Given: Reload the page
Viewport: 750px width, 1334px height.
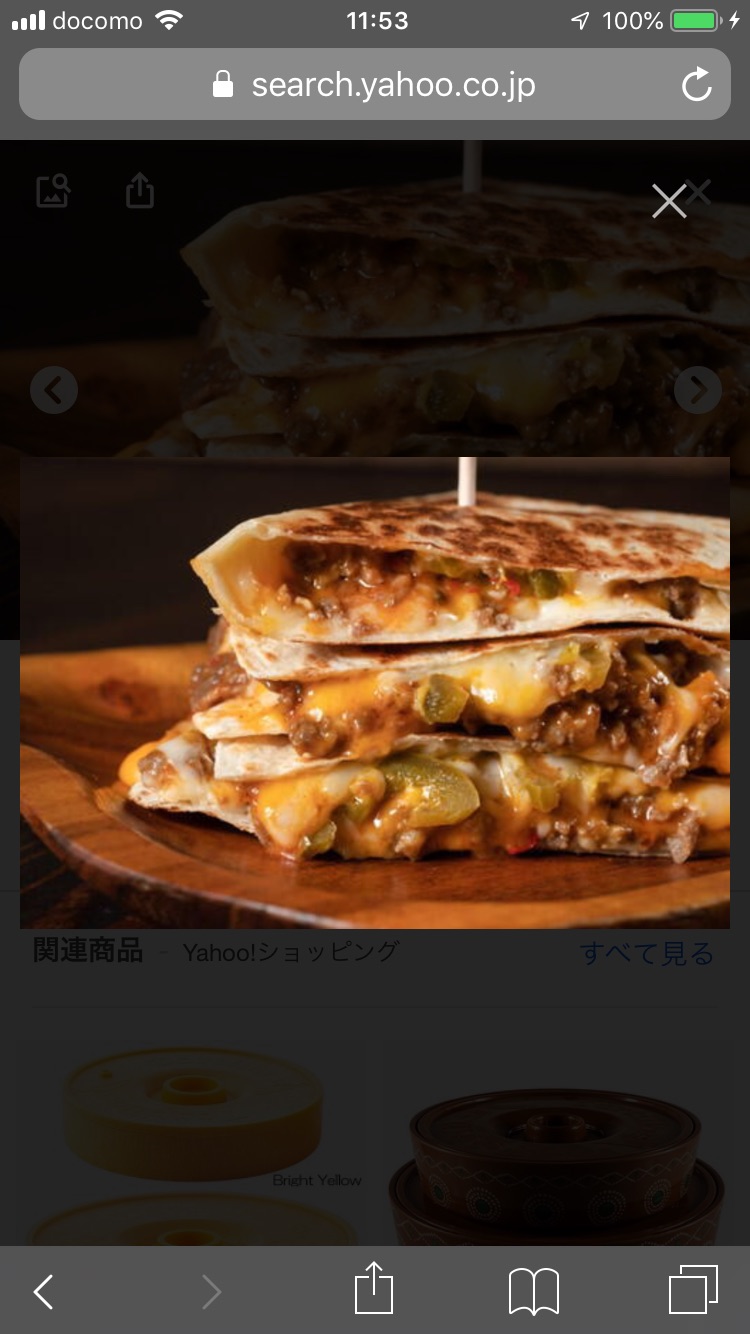Looking at the screenshot, I should tap(696, 85).
